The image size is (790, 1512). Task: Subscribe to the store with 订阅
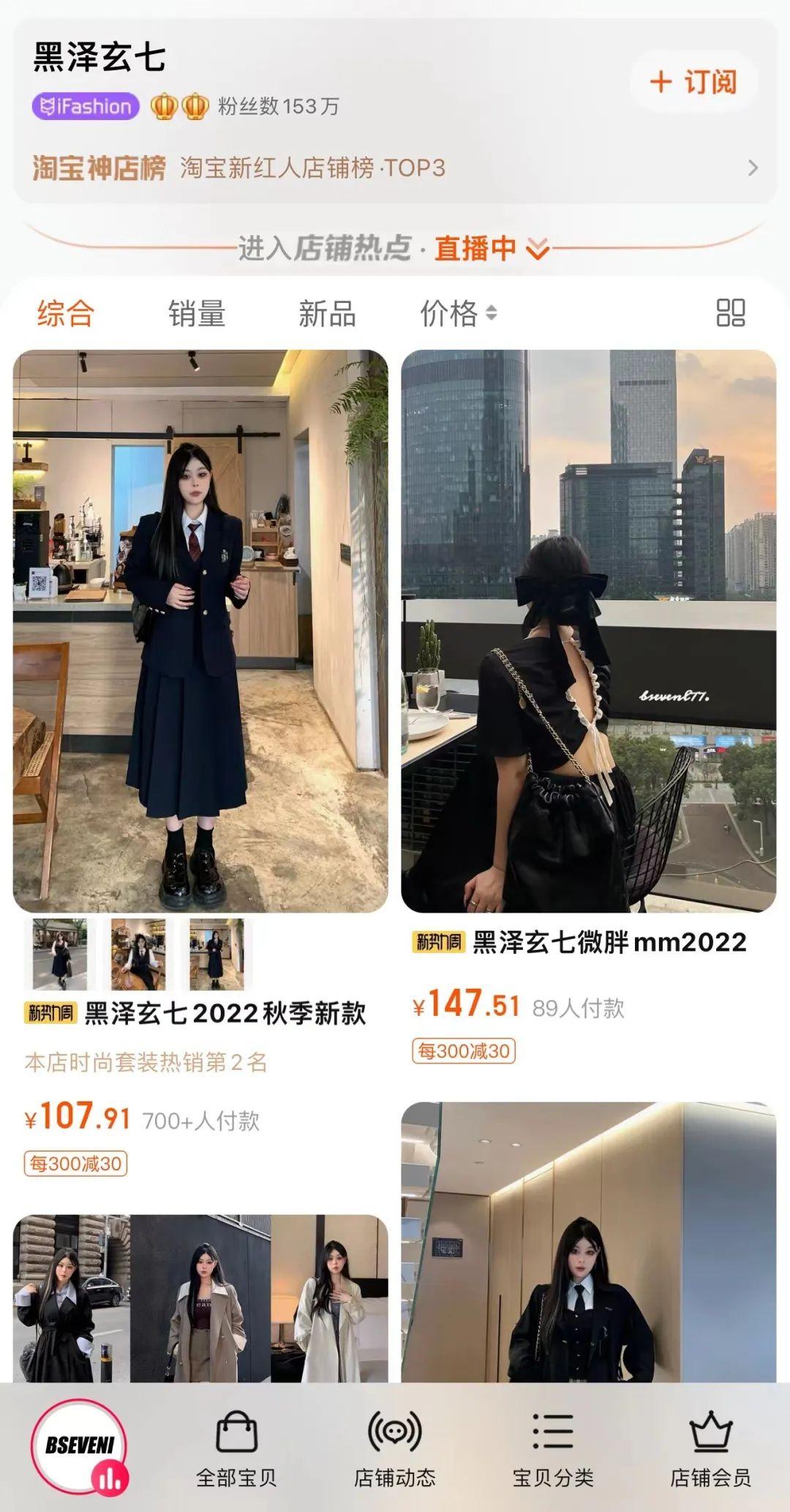692,82
